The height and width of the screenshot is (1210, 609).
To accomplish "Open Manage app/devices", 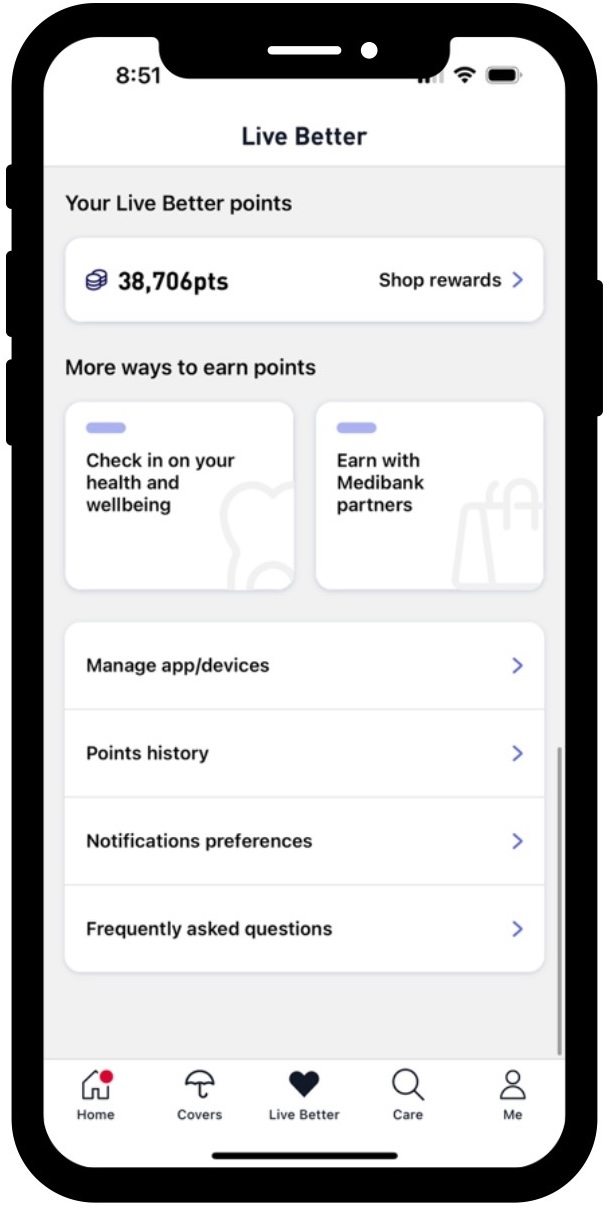I will (x=304, y=666).
